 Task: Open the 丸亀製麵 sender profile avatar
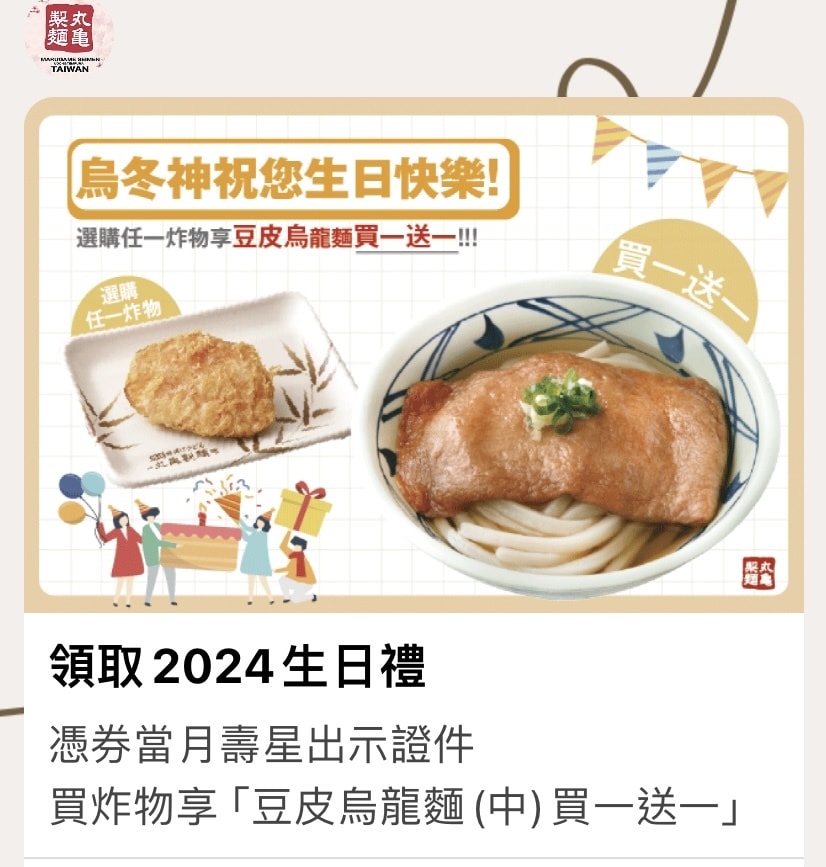[68, 36]
